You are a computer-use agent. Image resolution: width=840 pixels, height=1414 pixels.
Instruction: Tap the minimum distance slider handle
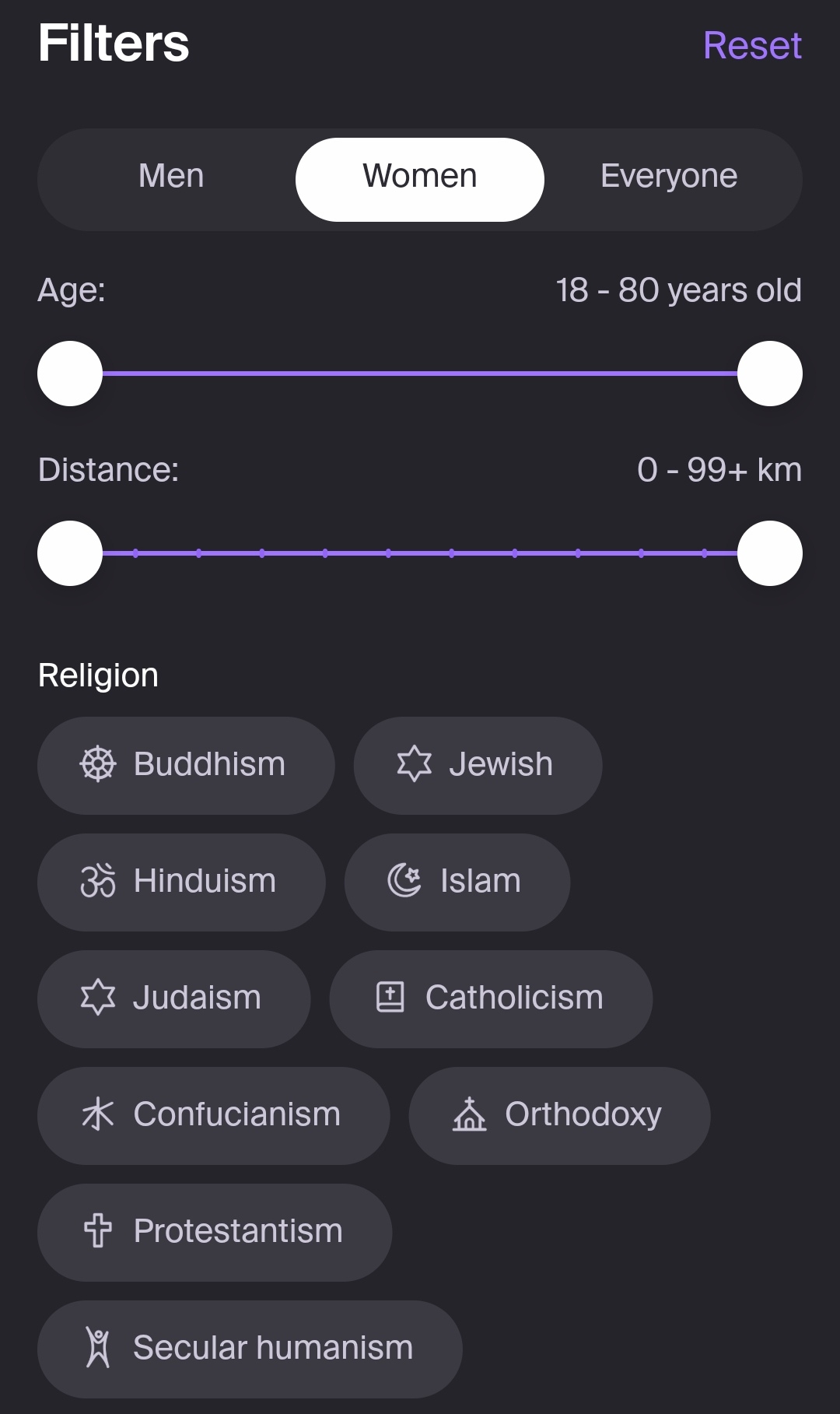70,553
